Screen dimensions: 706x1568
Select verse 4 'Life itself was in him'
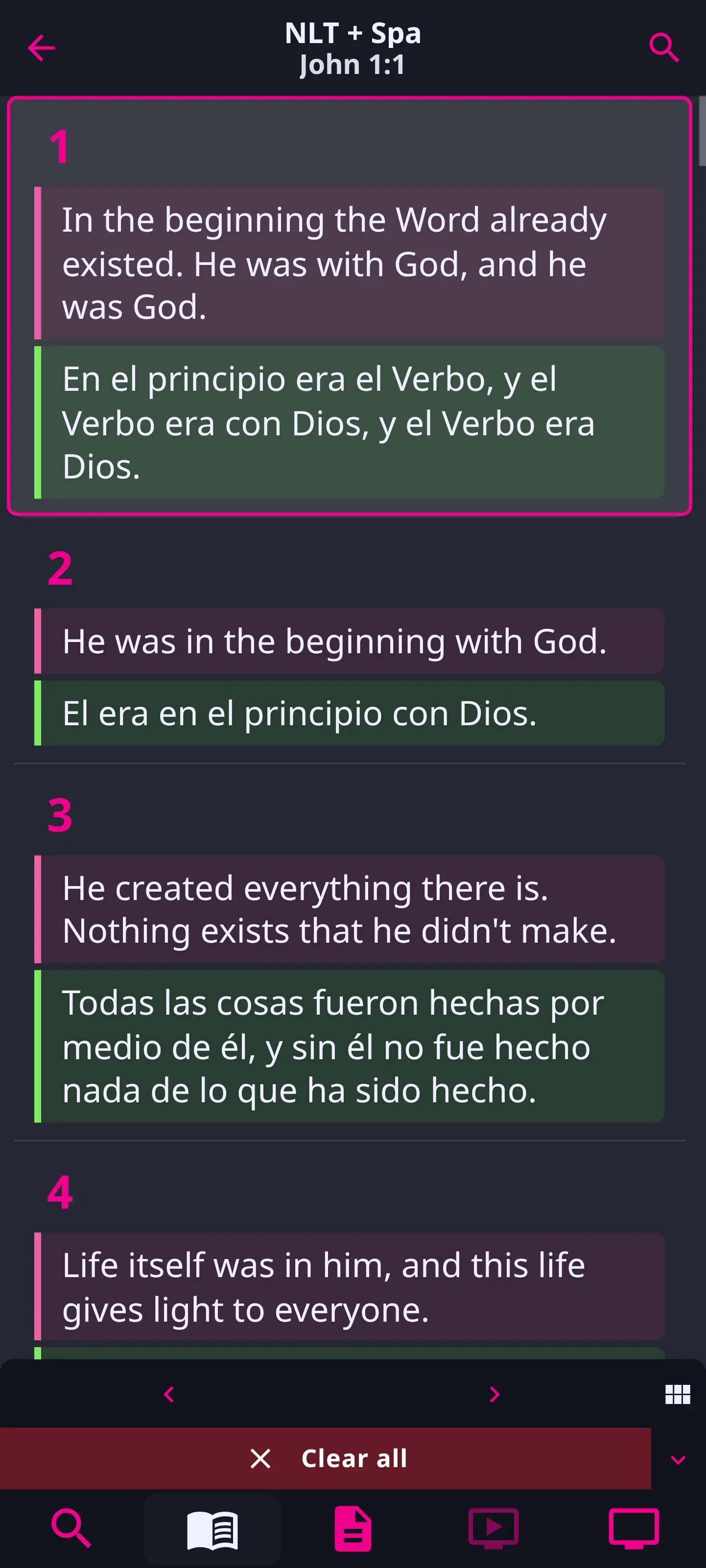click(x=350, y=1285)
